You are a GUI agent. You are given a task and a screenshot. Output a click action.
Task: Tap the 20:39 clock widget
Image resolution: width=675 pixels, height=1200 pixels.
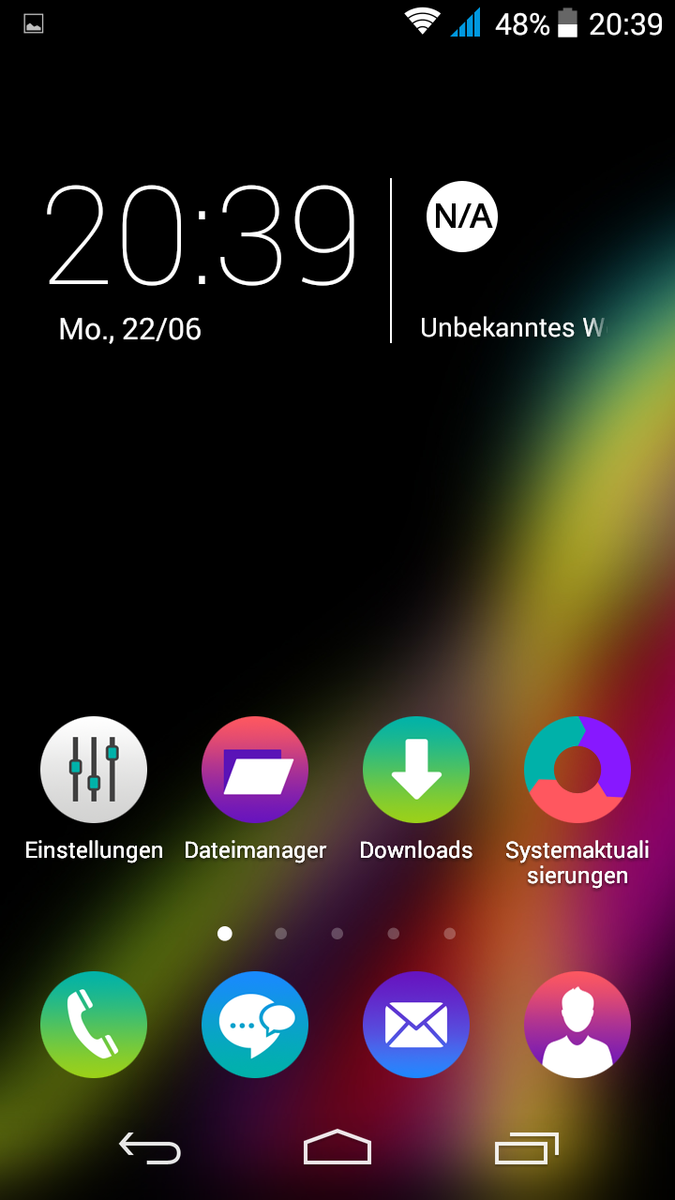202,238
